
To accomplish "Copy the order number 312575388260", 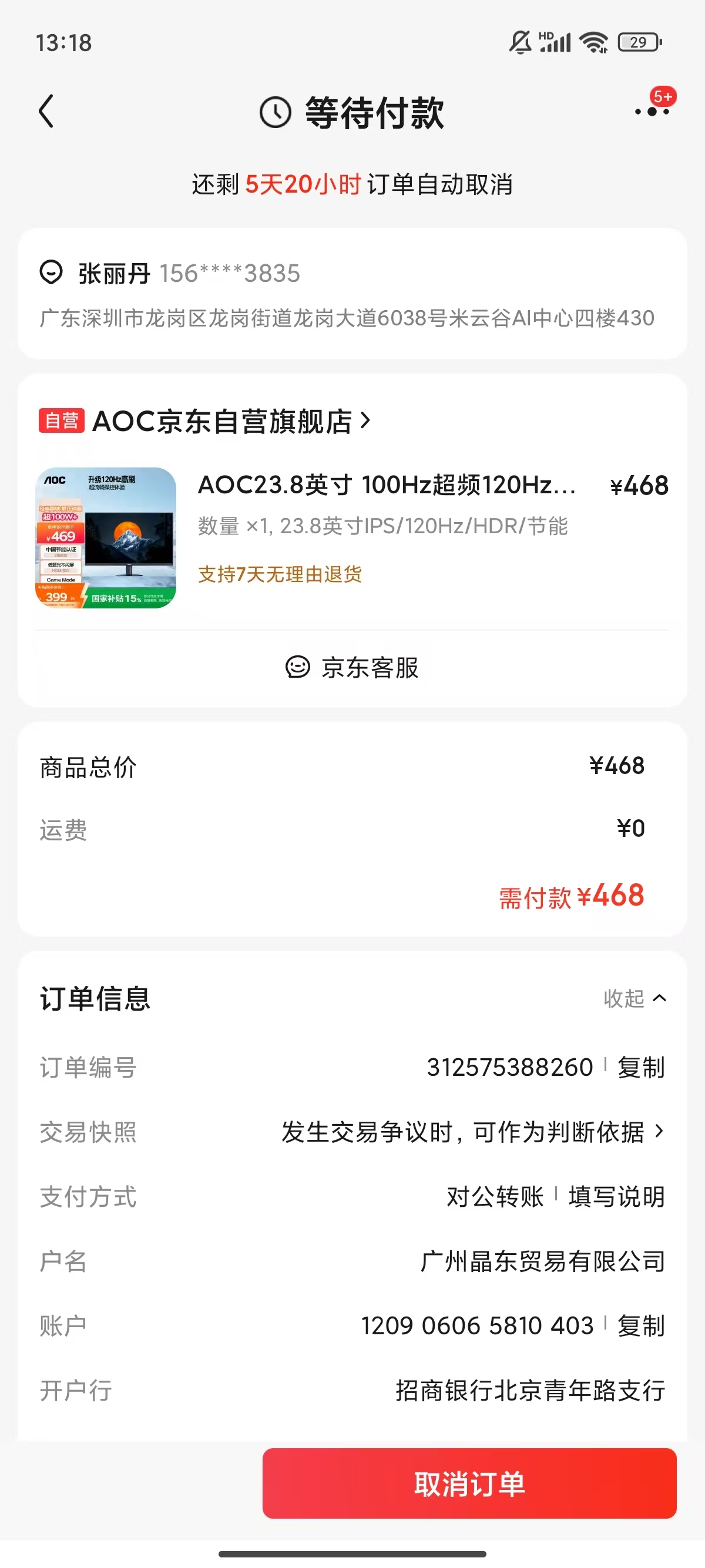I will pos(640,1068).
